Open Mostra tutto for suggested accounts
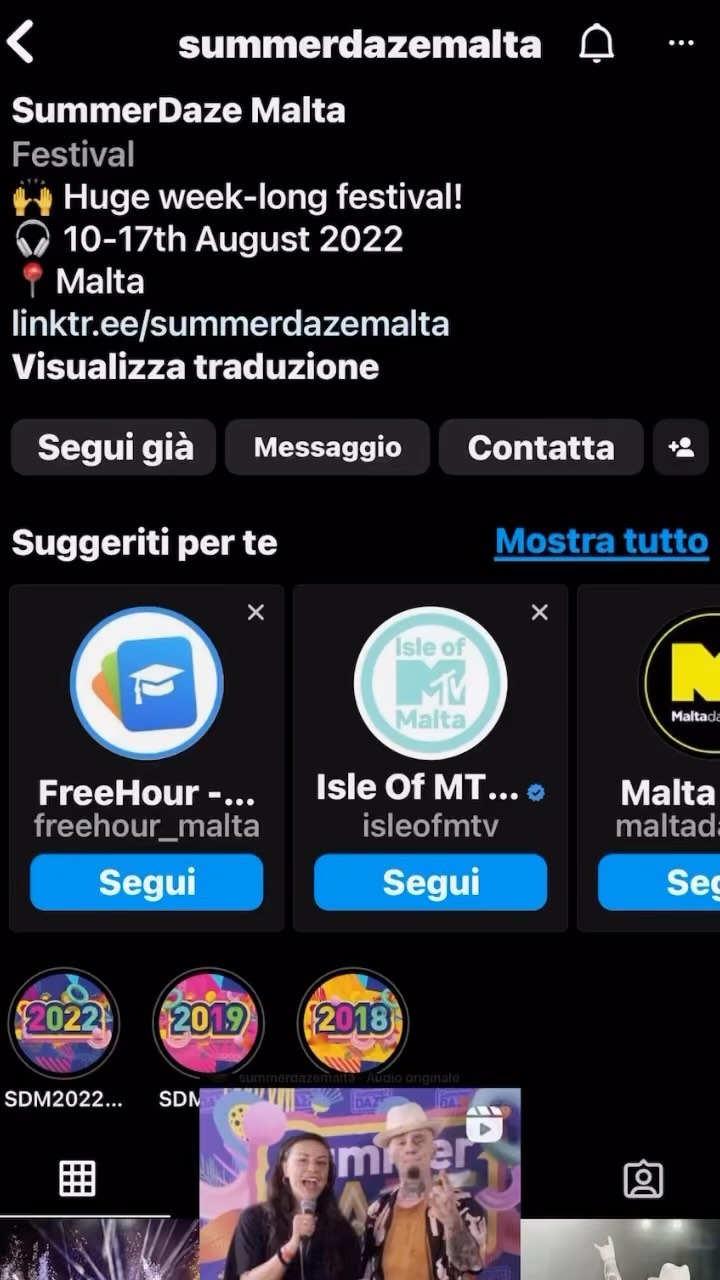This screenshot has height=1280, width=720. coord(601,542)
